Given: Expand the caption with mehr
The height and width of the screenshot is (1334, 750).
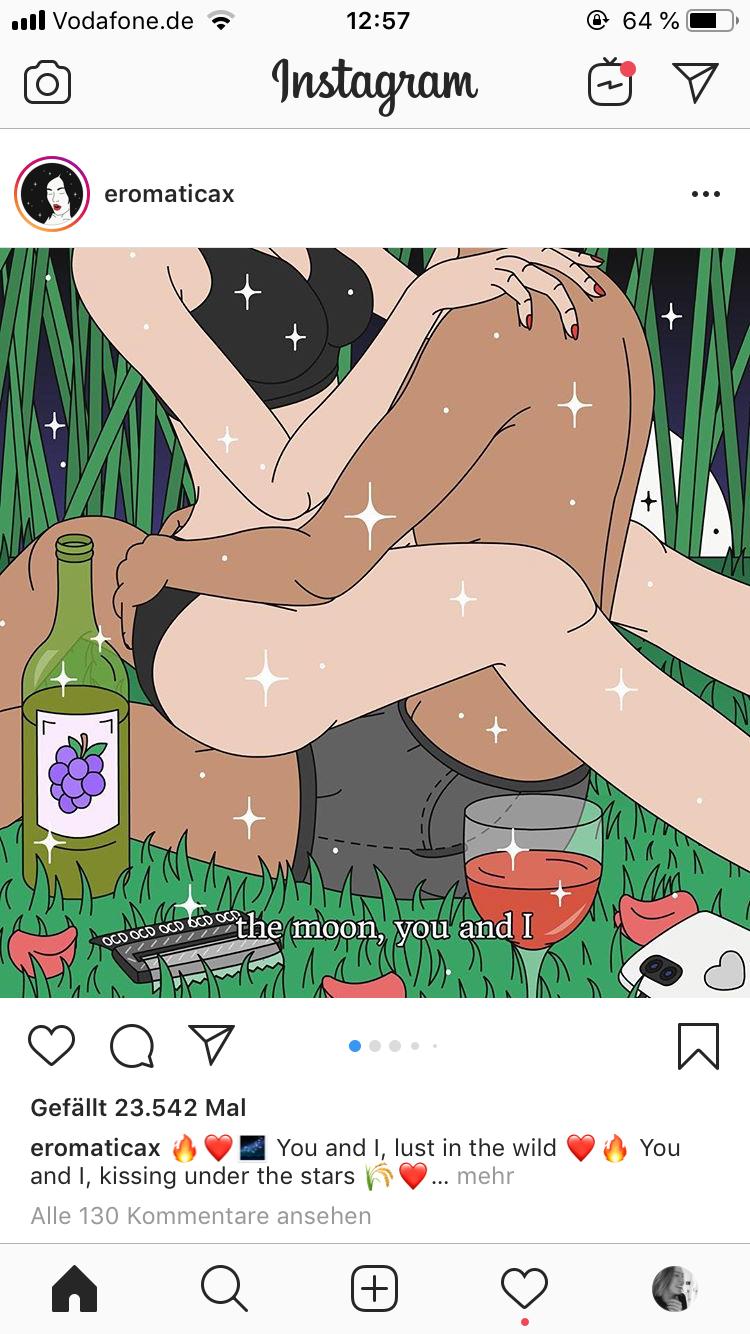Looking at the screenshot, I should tap(485, 1176).
